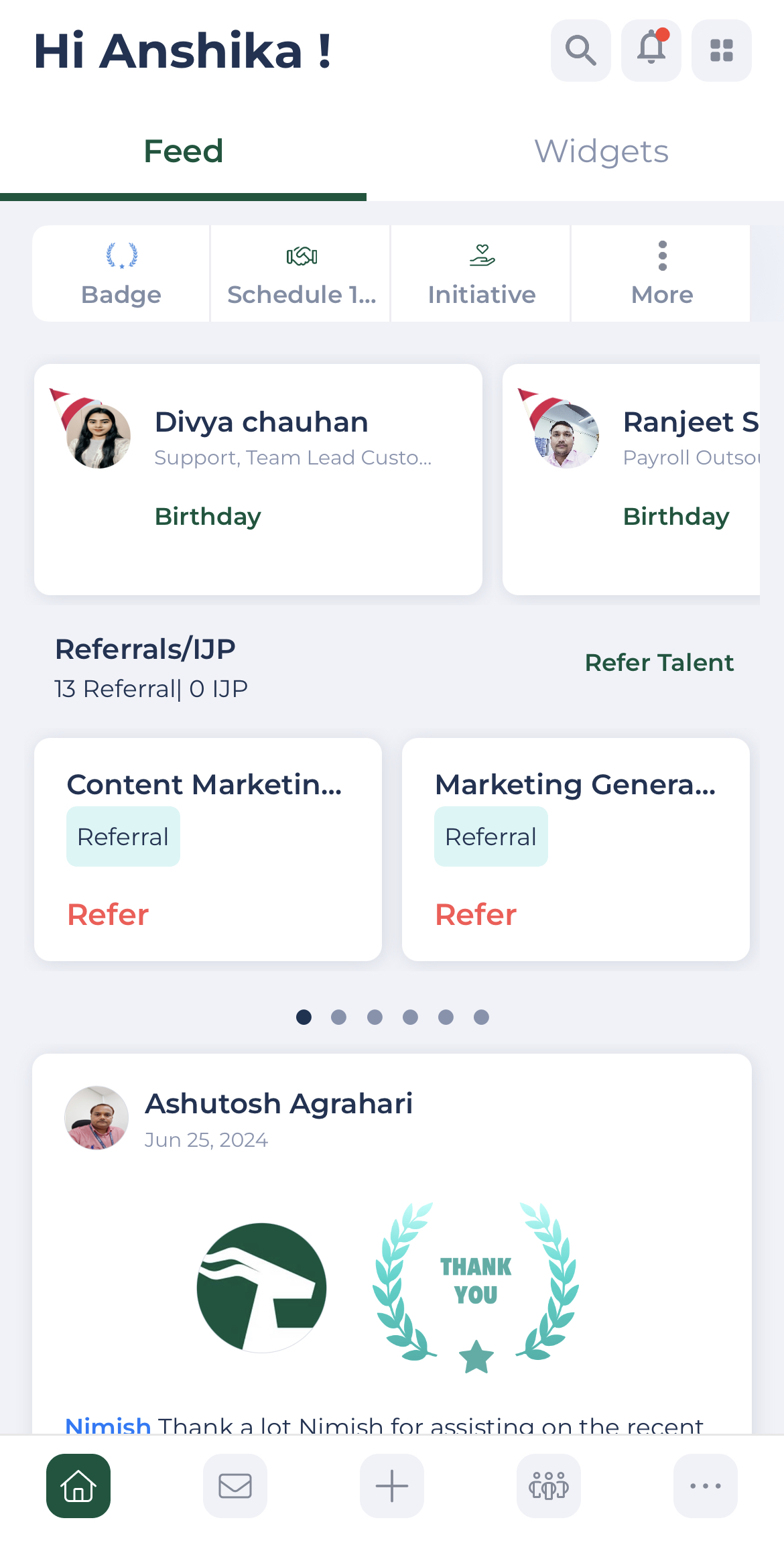The width and height of the screenshot is (784, 1555).
Task: Open the Schedule 1... shortcut
Action: click(x=301, y=273)
